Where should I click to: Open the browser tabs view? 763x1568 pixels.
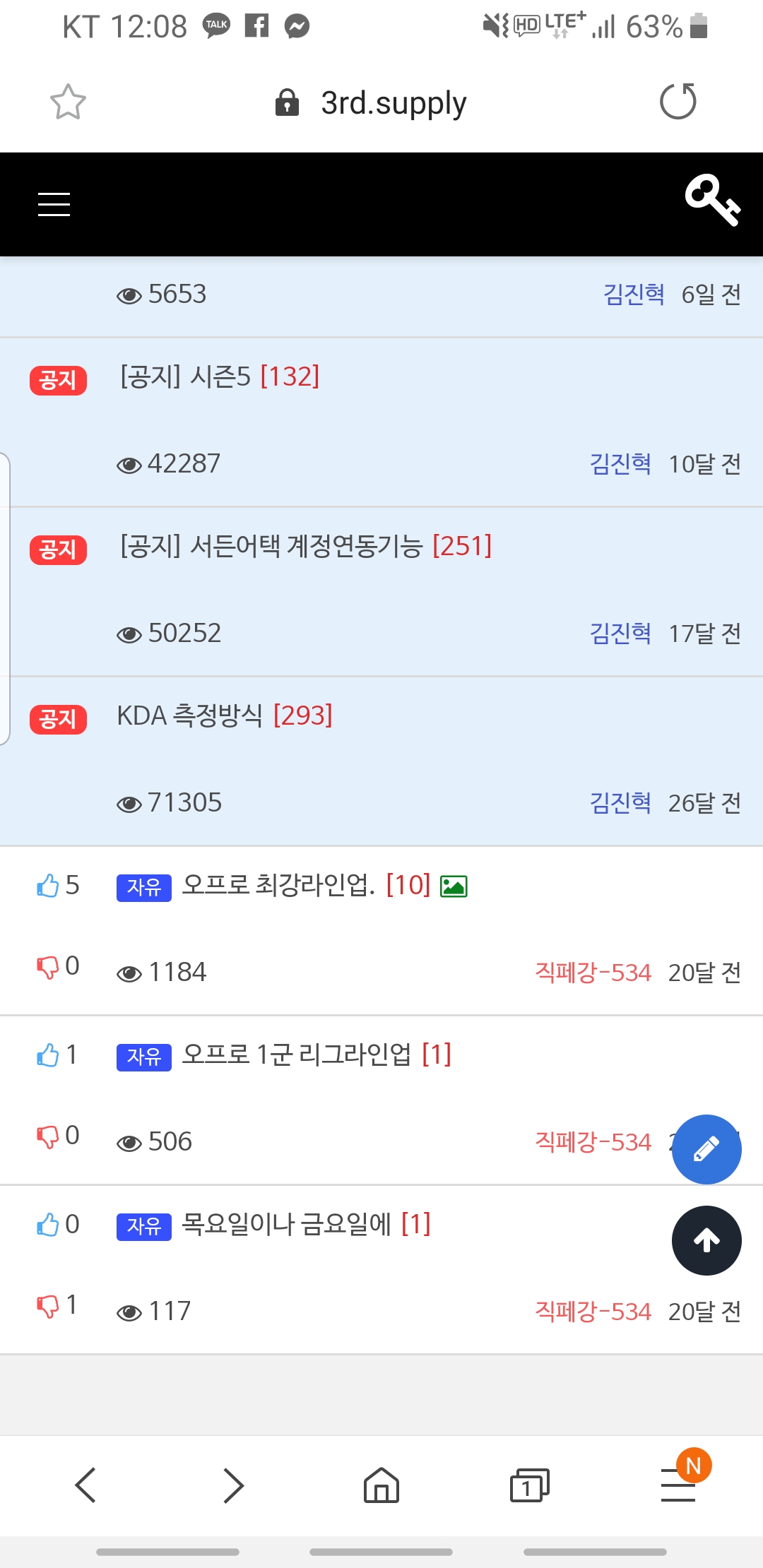coord(529,1485)
